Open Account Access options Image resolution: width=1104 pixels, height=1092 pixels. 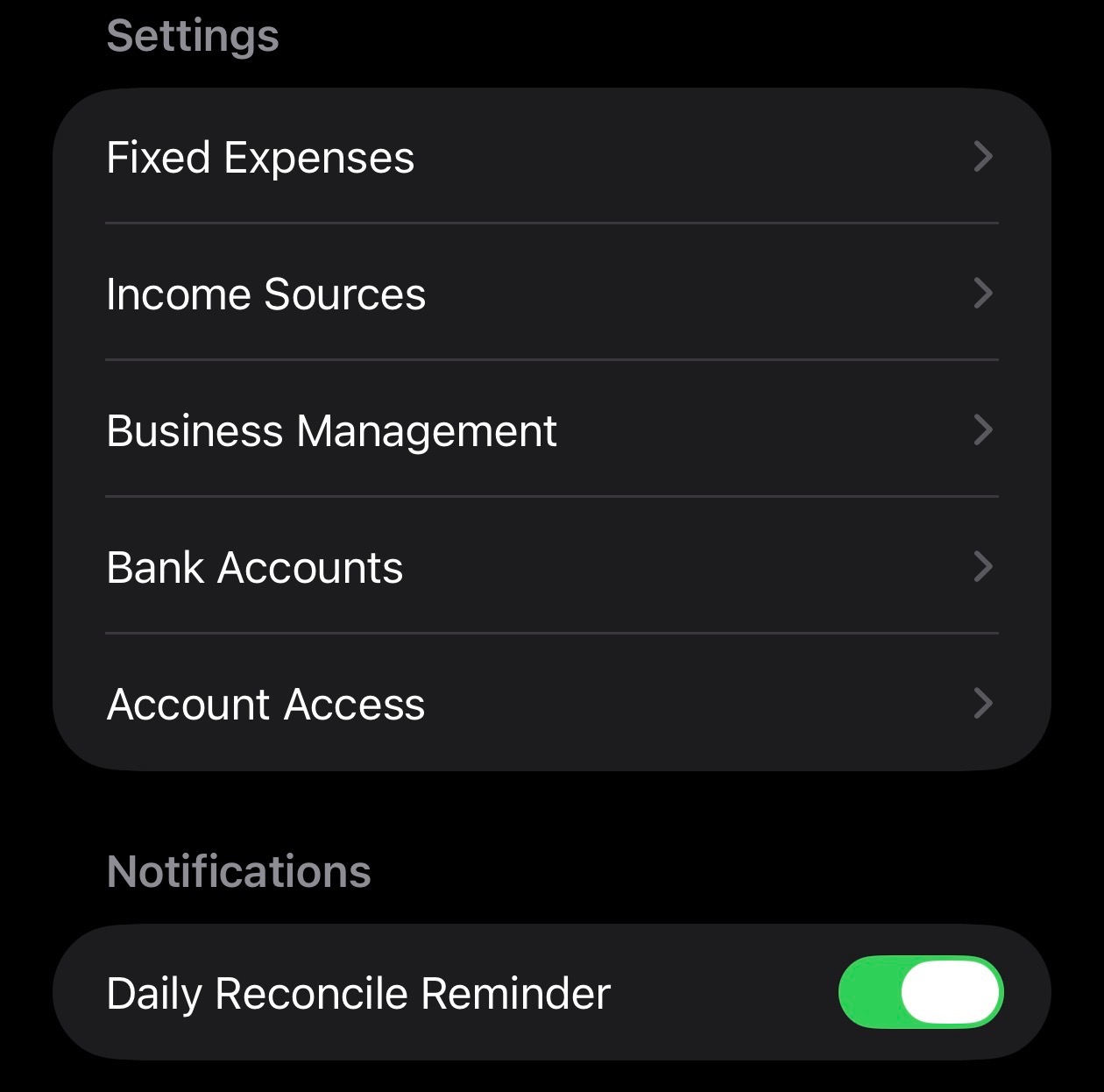pos(551,704)
